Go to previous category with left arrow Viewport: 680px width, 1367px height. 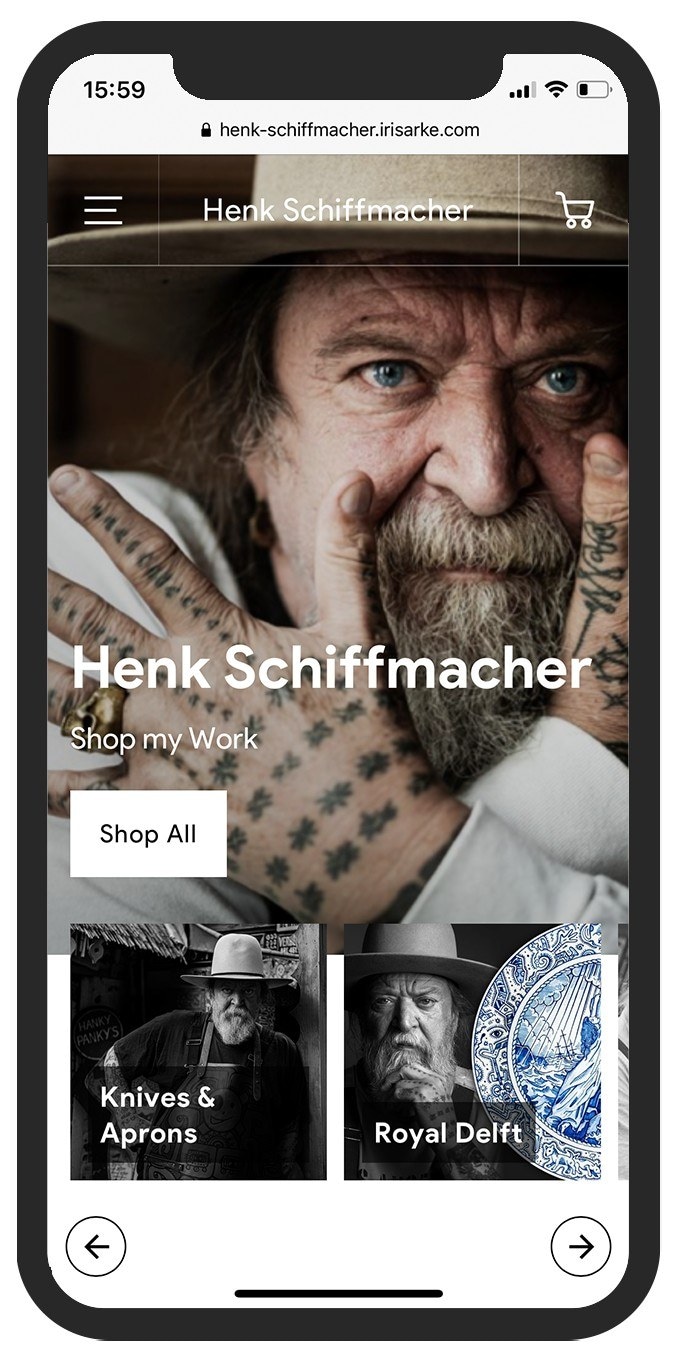pyautogui.click(x=96, y=1246)
